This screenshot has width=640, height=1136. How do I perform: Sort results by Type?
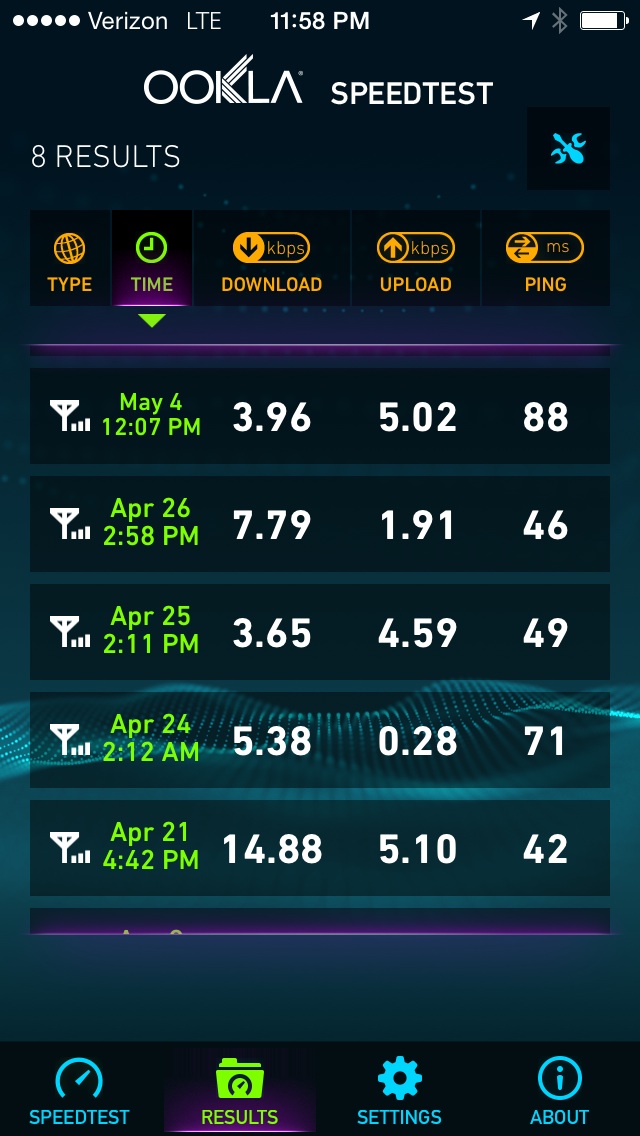70,259
